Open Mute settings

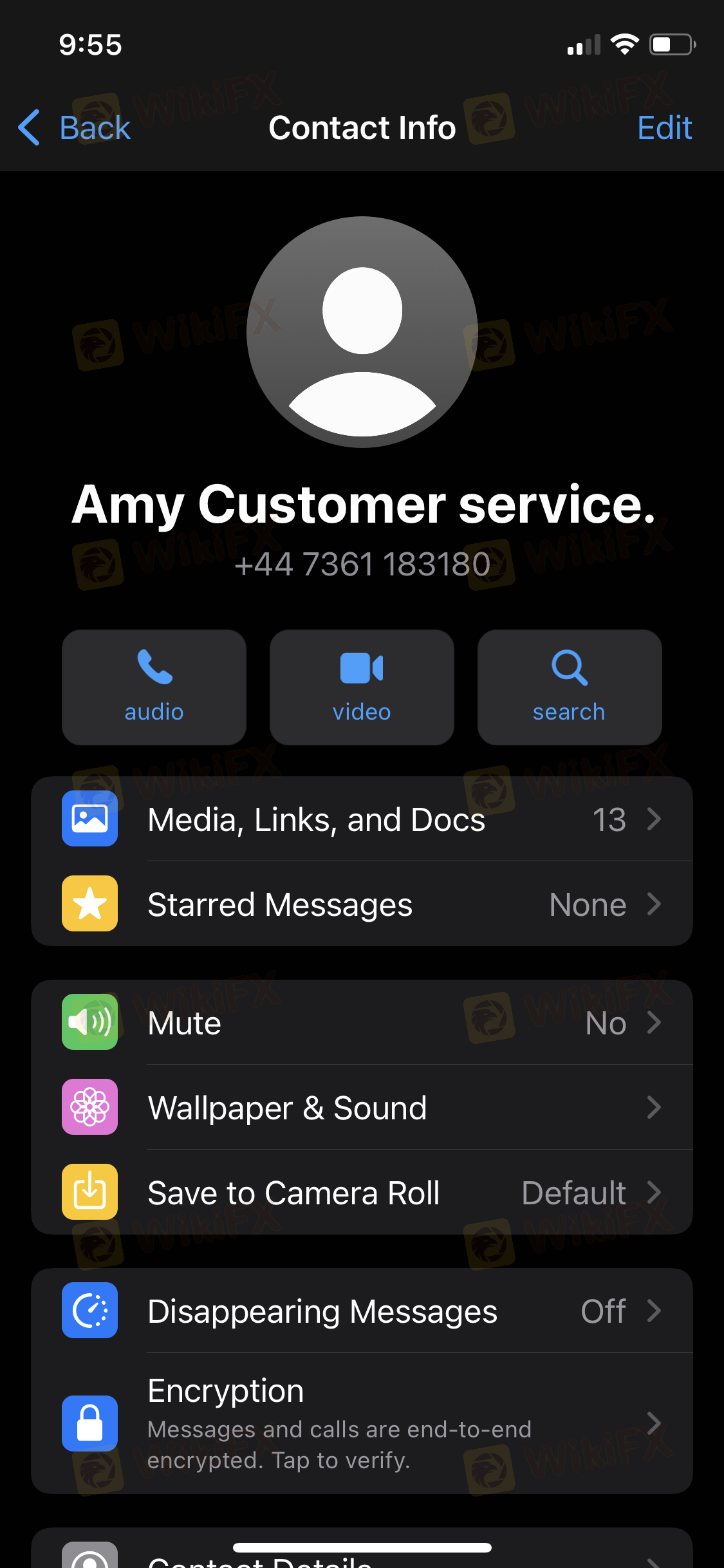[362, 1023]
